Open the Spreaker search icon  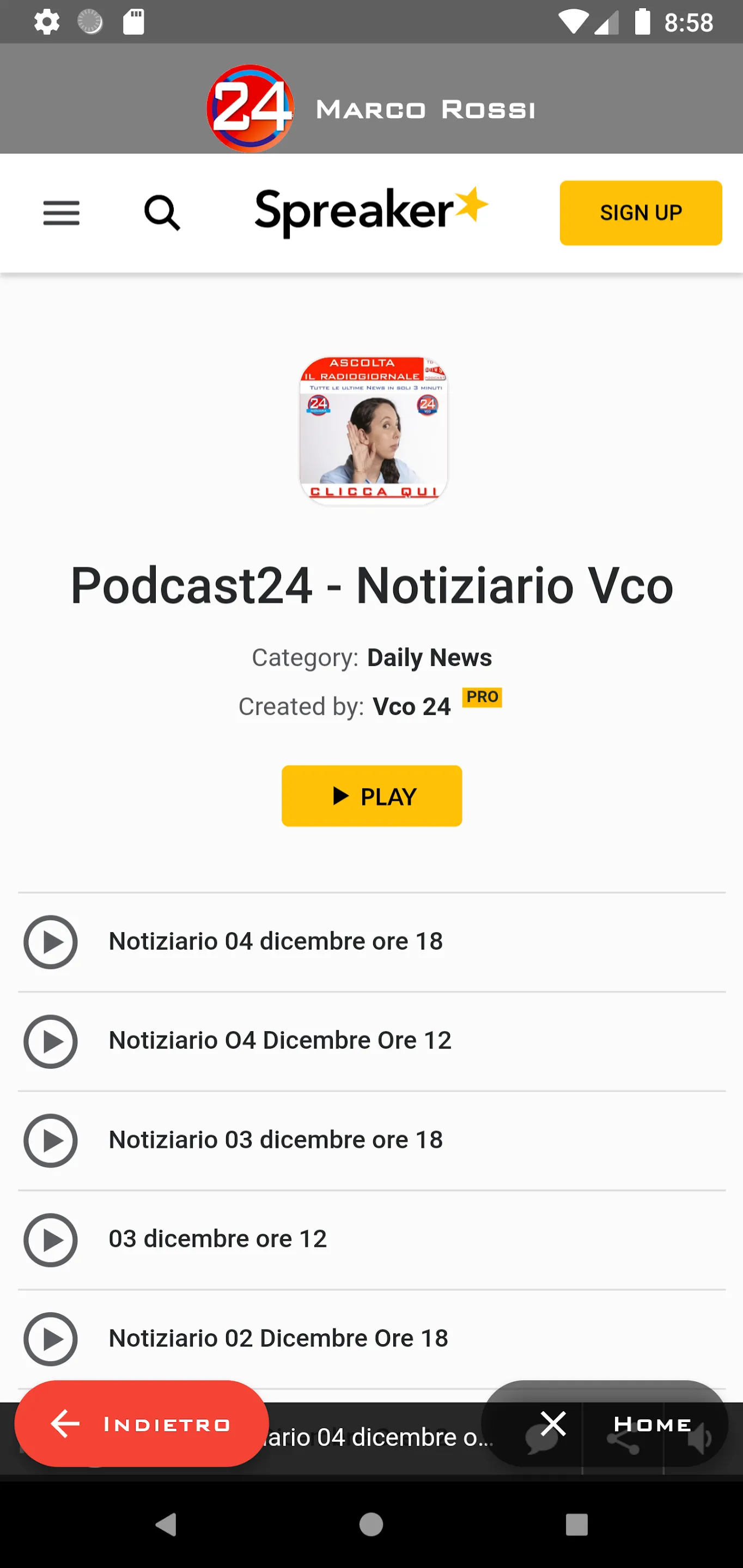[162, 213]
